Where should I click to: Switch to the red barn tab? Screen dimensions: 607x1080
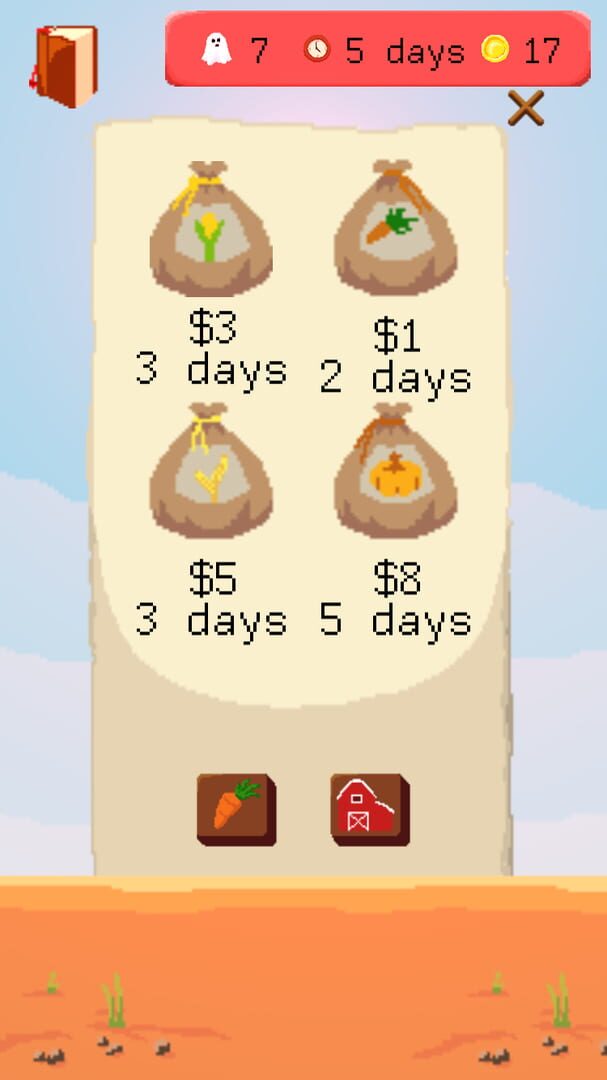click(x=370, y=809)
